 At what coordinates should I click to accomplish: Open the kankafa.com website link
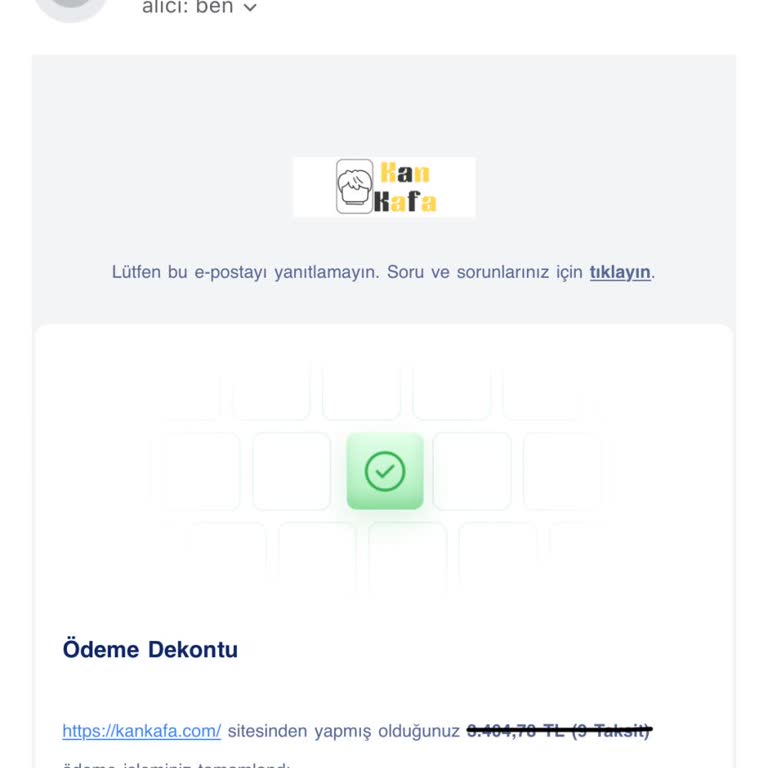(x=141, y=731)
